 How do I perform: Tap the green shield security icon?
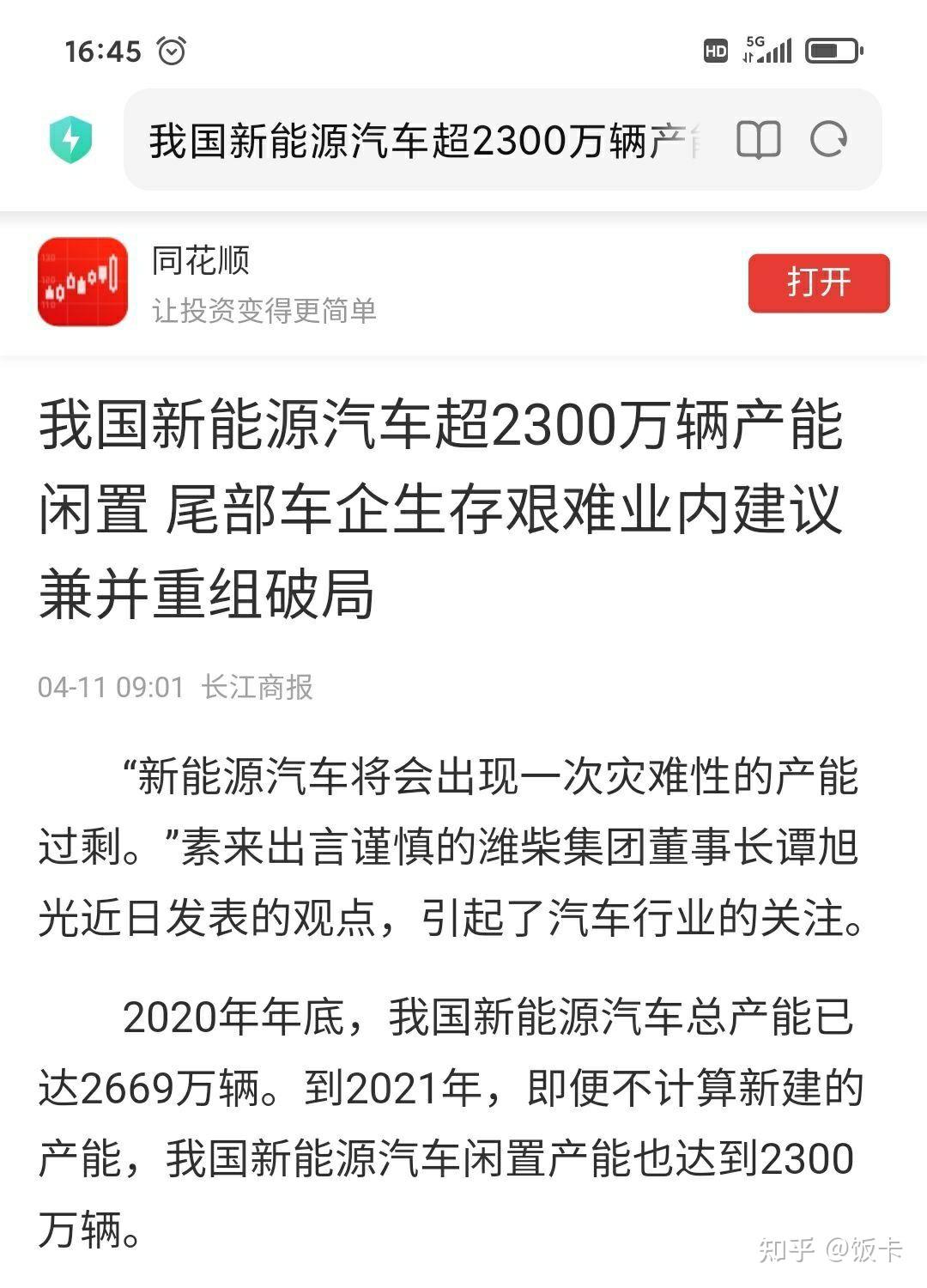(70, 139)
